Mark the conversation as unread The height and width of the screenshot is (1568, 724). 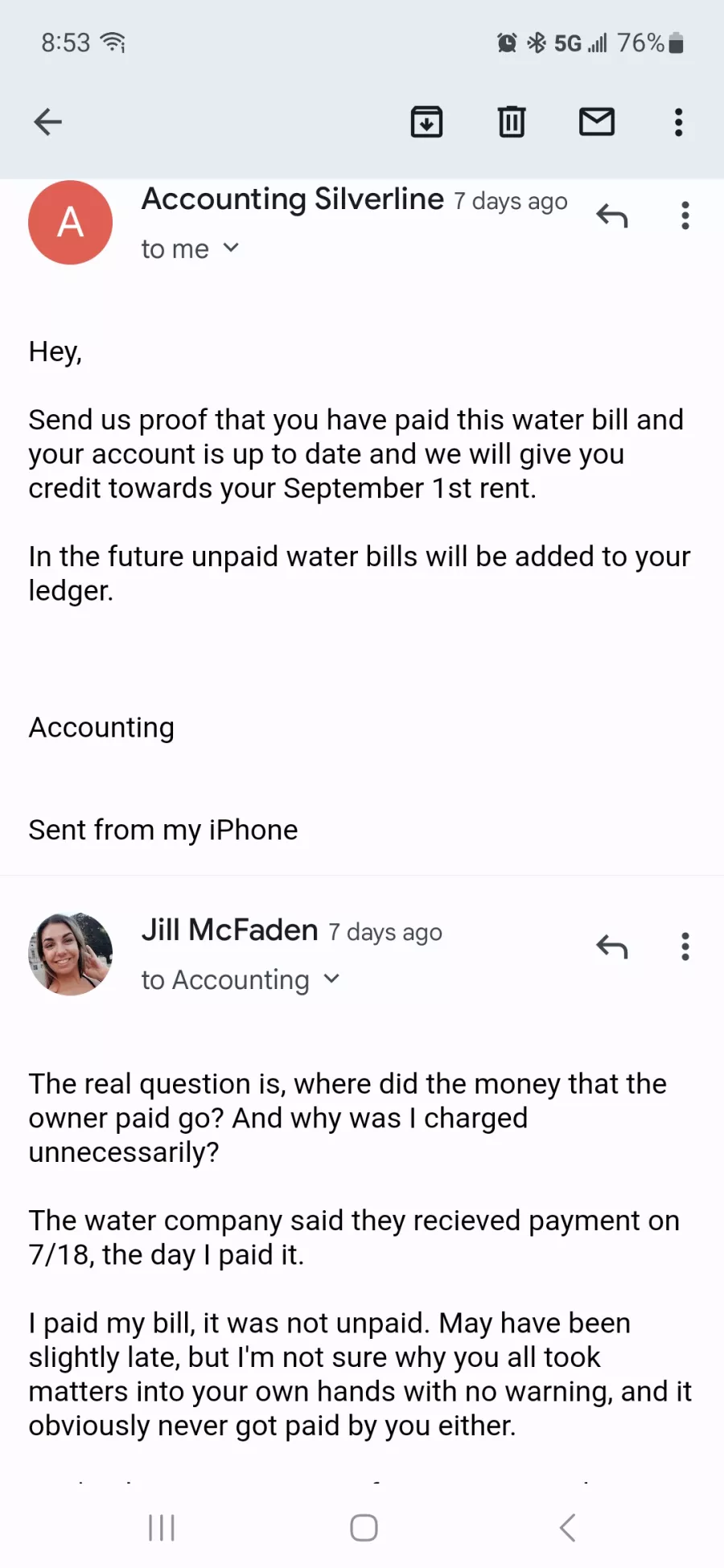tap(597, 122)
